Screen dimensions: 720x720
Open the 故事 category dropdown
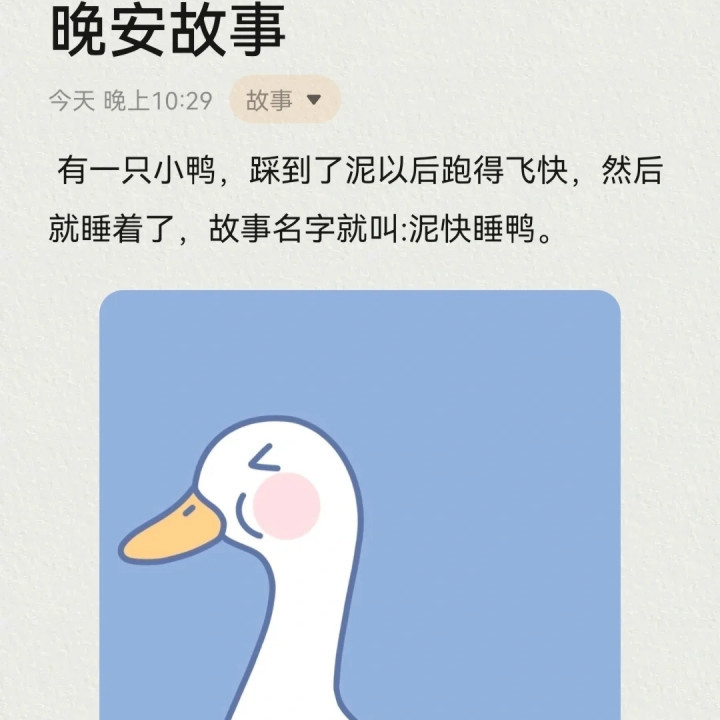[285, 100]
